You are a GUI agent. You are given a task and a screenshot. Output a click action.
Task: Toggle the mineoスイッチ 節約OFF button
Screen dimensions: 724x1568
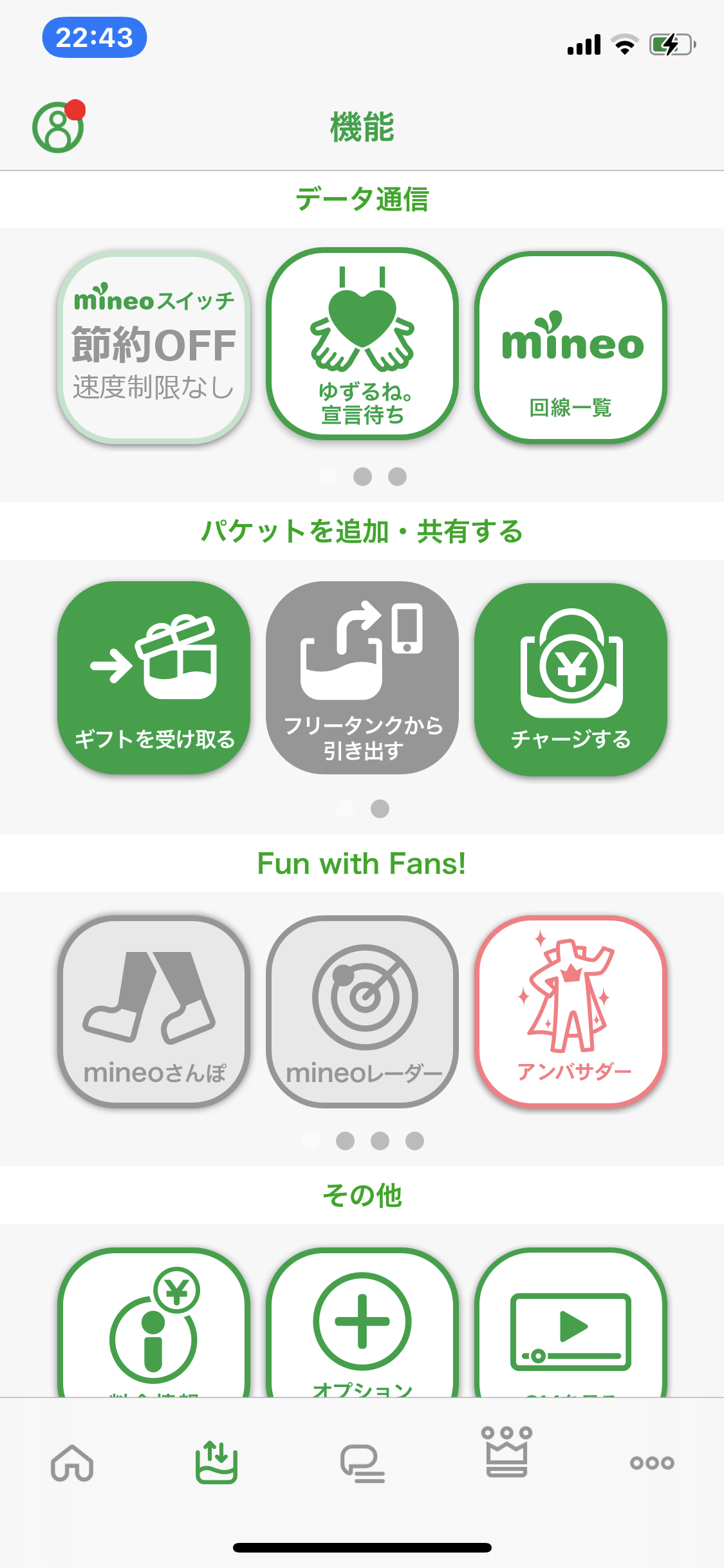point(154,346)
